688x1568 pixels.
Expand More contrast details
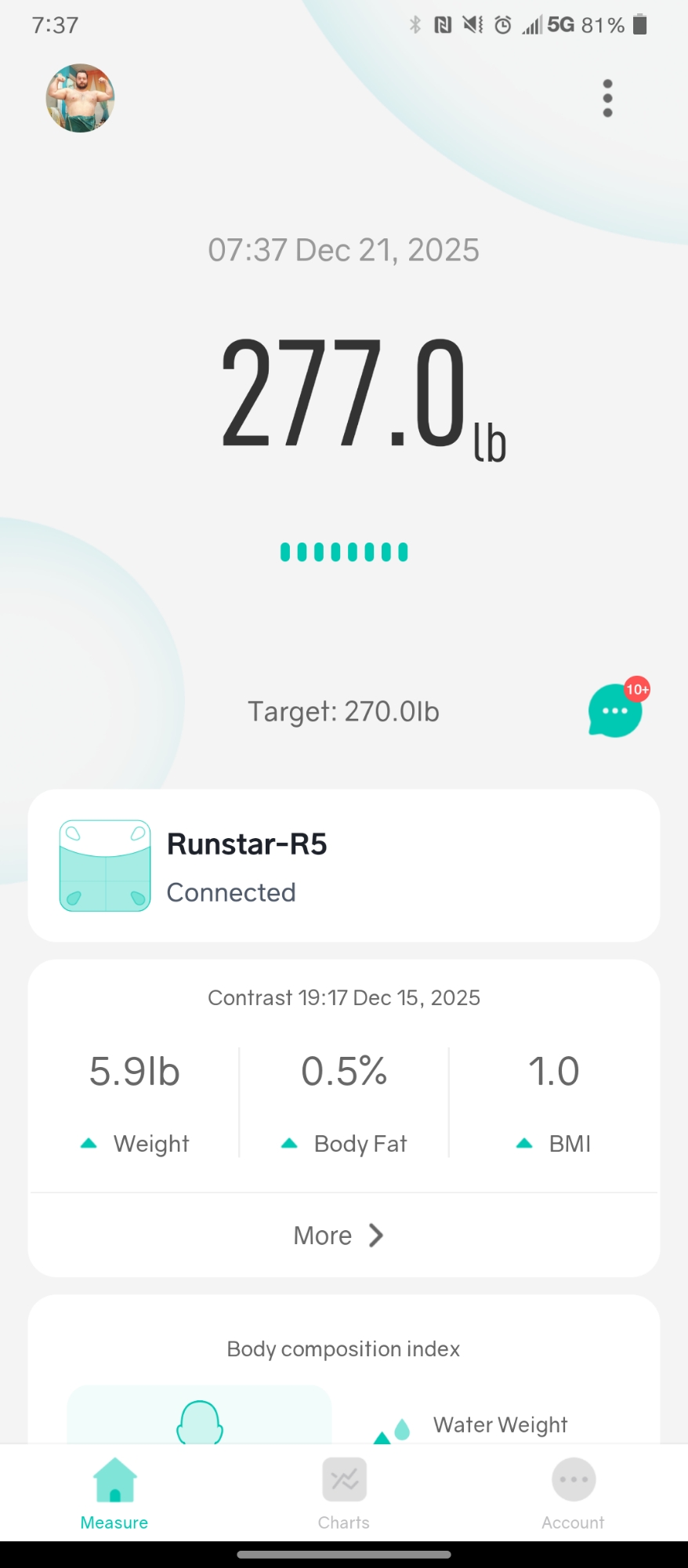pos(339,1236)
